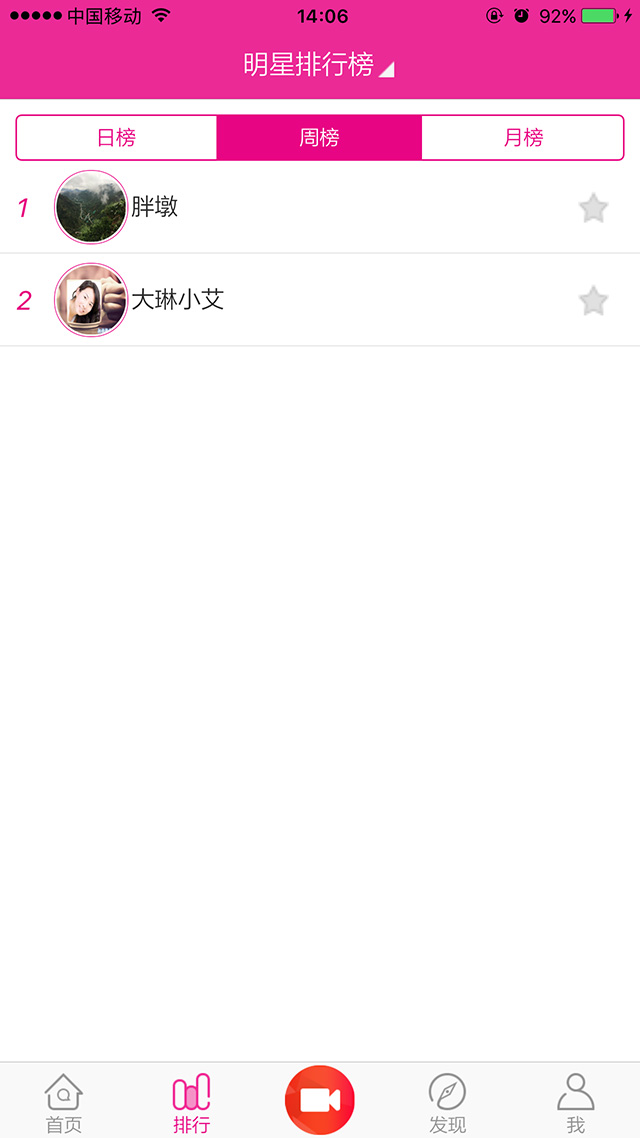Select the 周榜 tab
The height and width of the screenshot is (1138, 640).
click(319, 138)
